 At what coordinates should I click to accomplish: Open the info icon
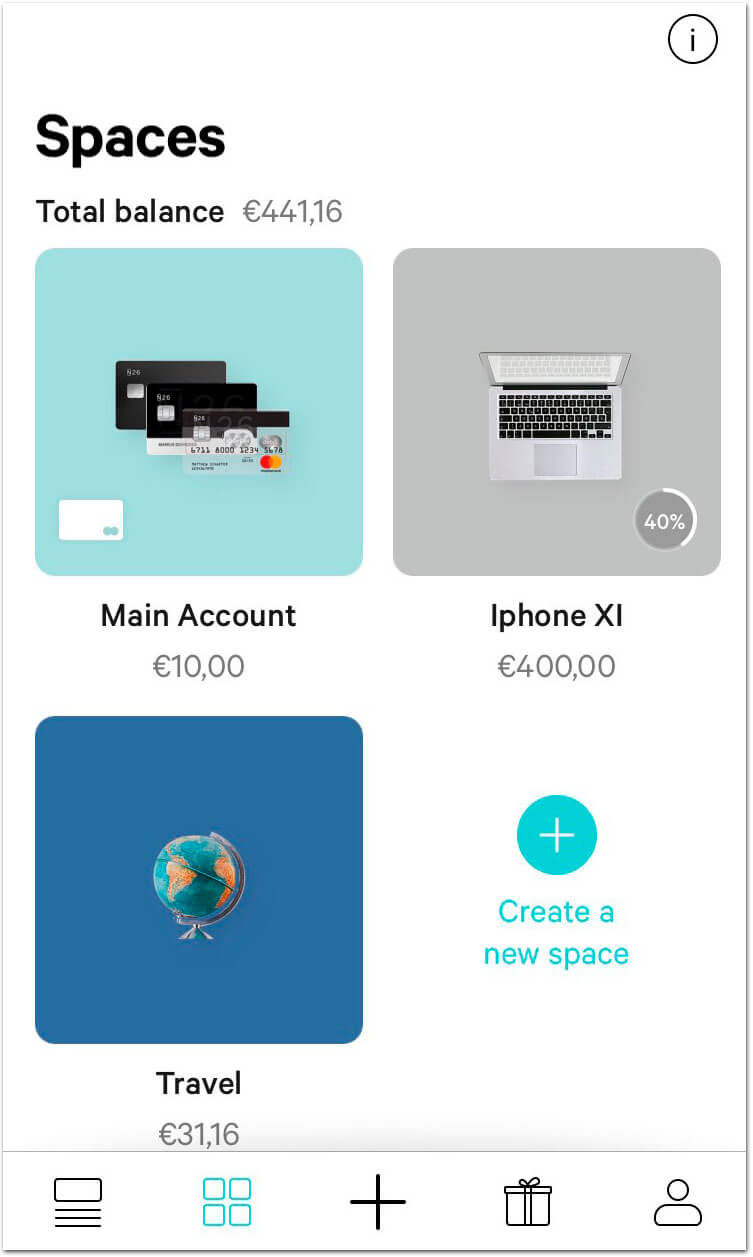(692, 41)
